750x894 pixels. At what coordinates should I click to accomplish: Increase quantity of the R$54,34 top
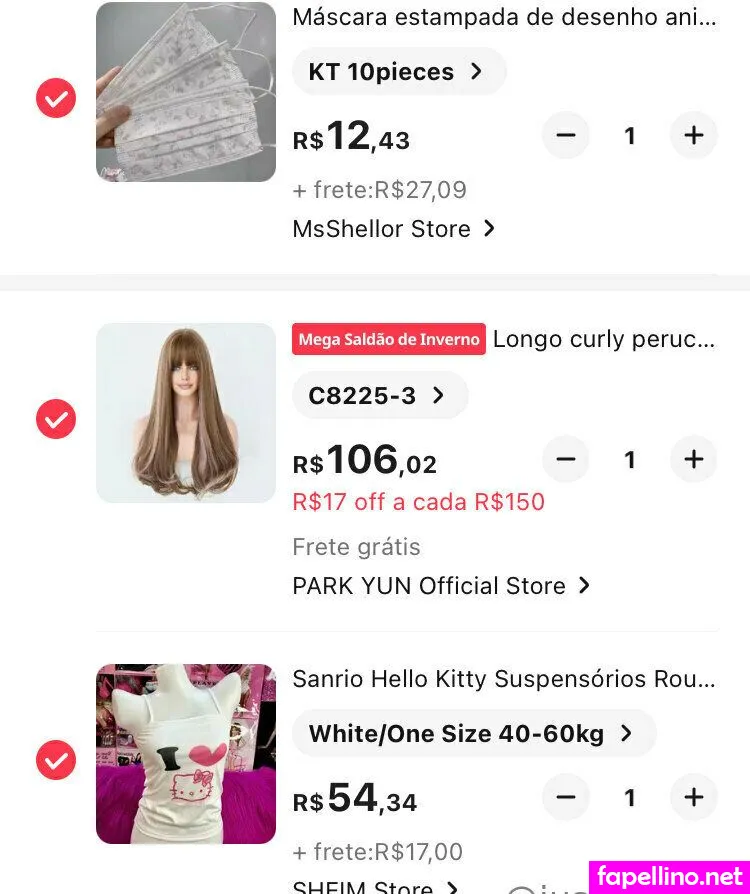[x=694, y=797]
